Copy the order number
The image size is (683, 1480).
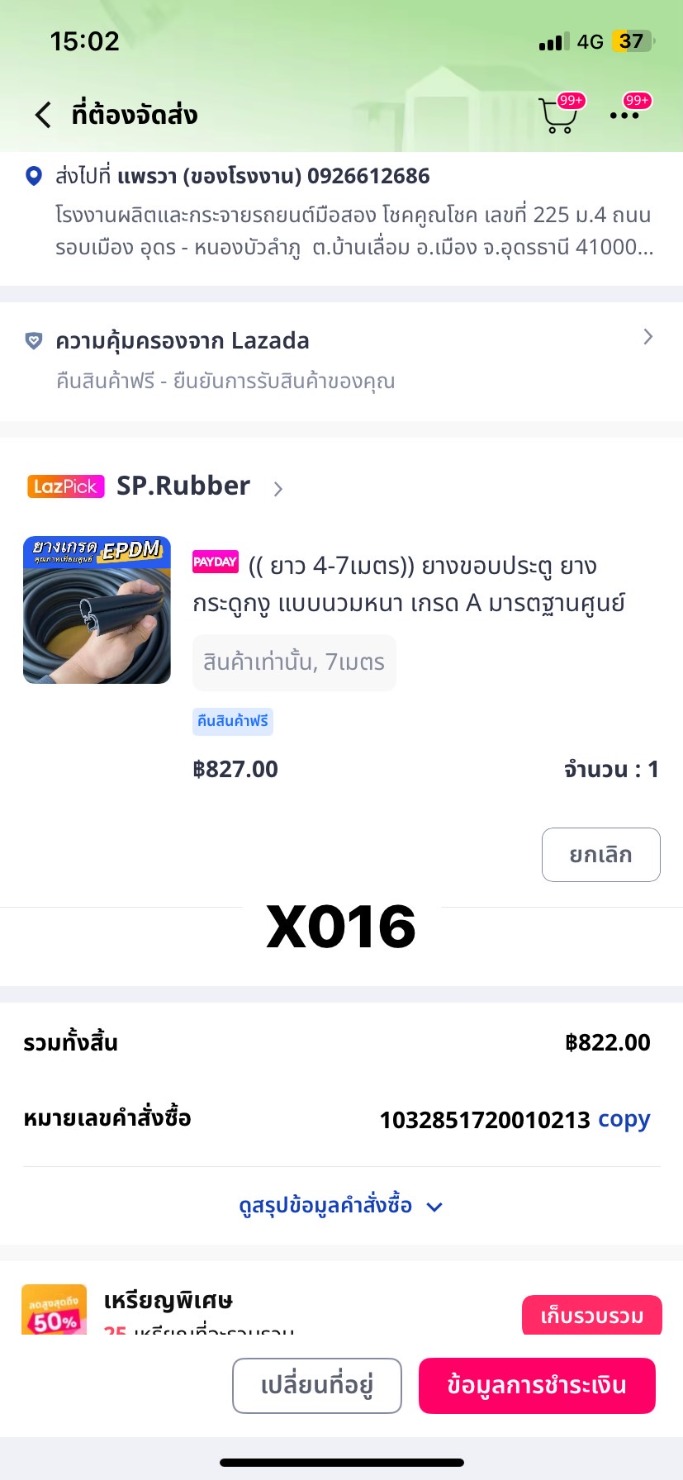(x=624, y=1119)
